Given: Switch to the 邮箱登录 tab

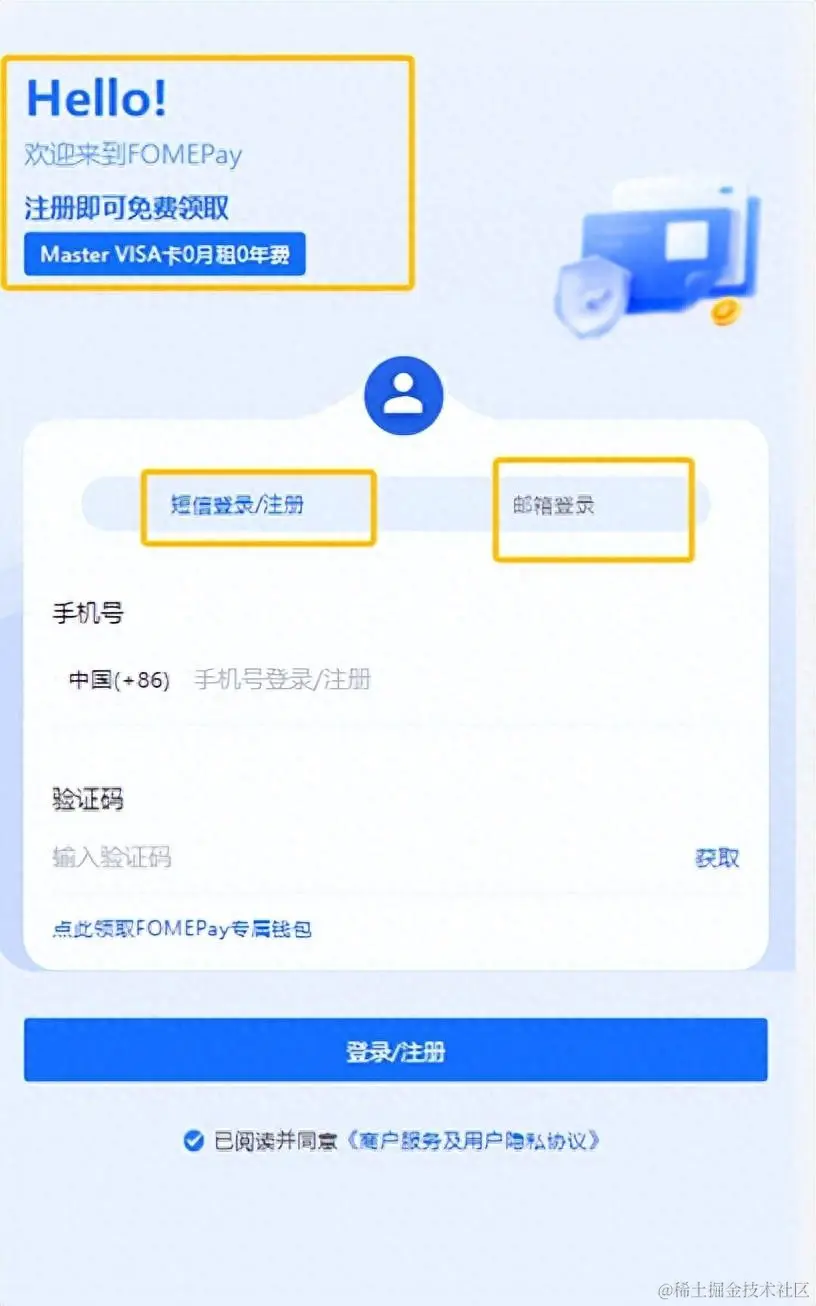Looking at the screenshot, I should tap(547, 505).
